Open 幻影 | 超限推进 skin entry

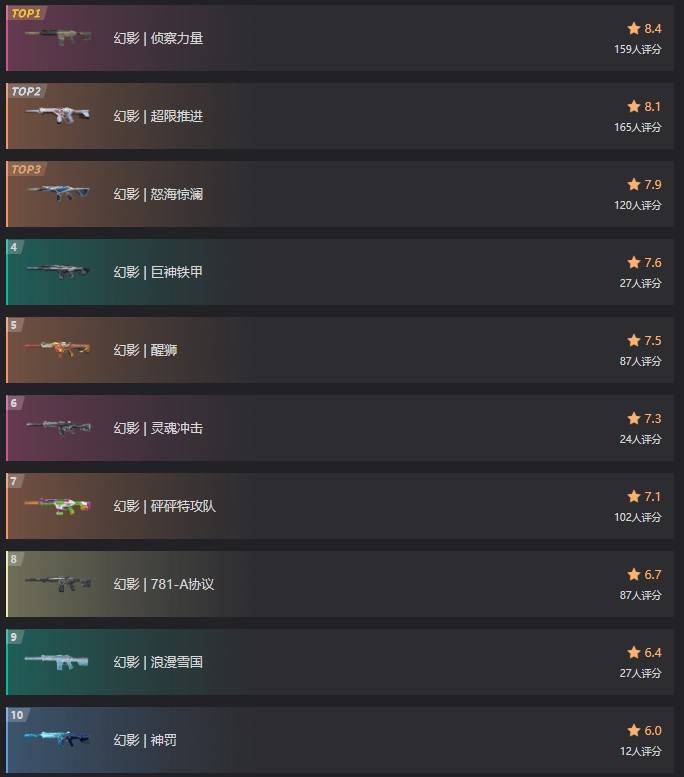(x=158, y=116)
